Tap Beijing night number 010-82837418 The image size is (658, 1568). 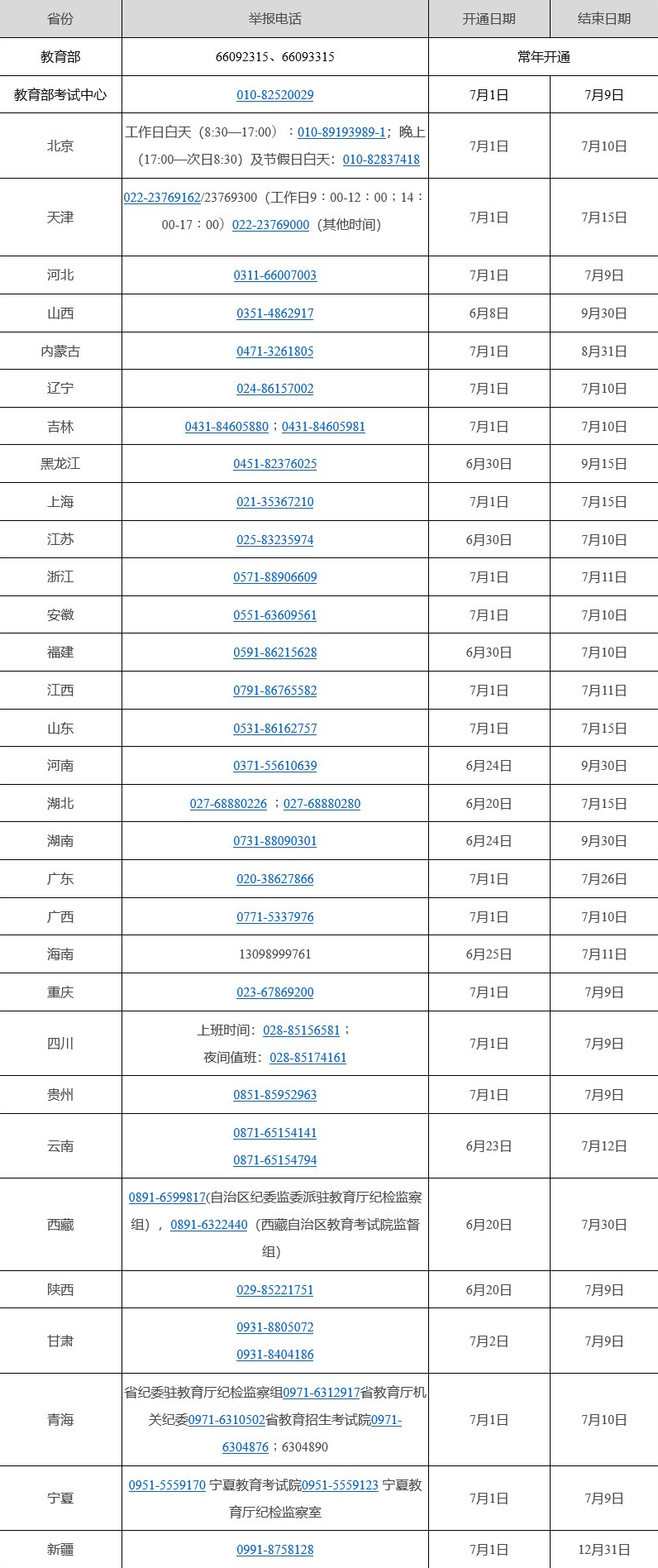(x=381, y=160)
